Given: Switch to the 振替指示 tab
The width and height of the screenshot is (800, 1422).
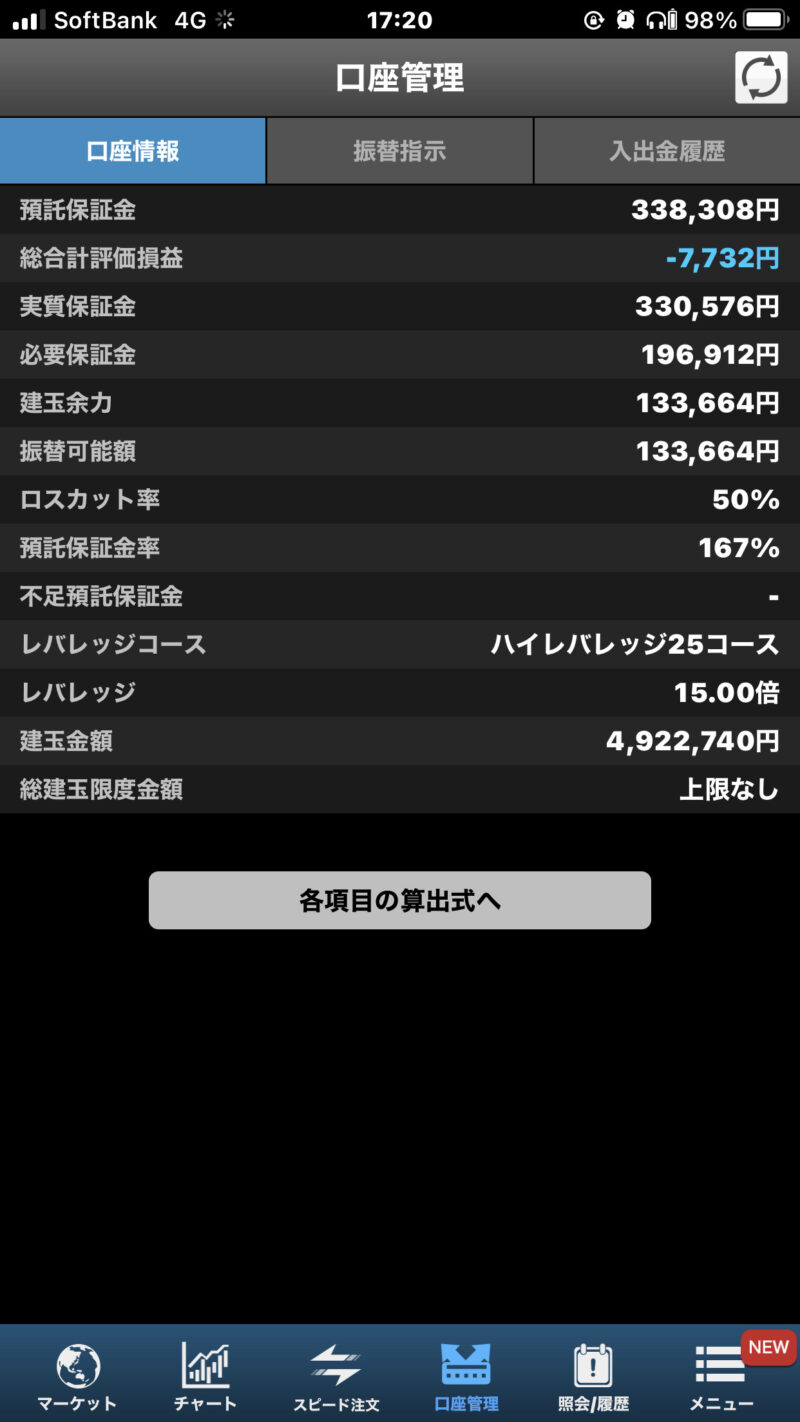Looking at the screenshot, I should pyautogui.click(x=399, y=151).
